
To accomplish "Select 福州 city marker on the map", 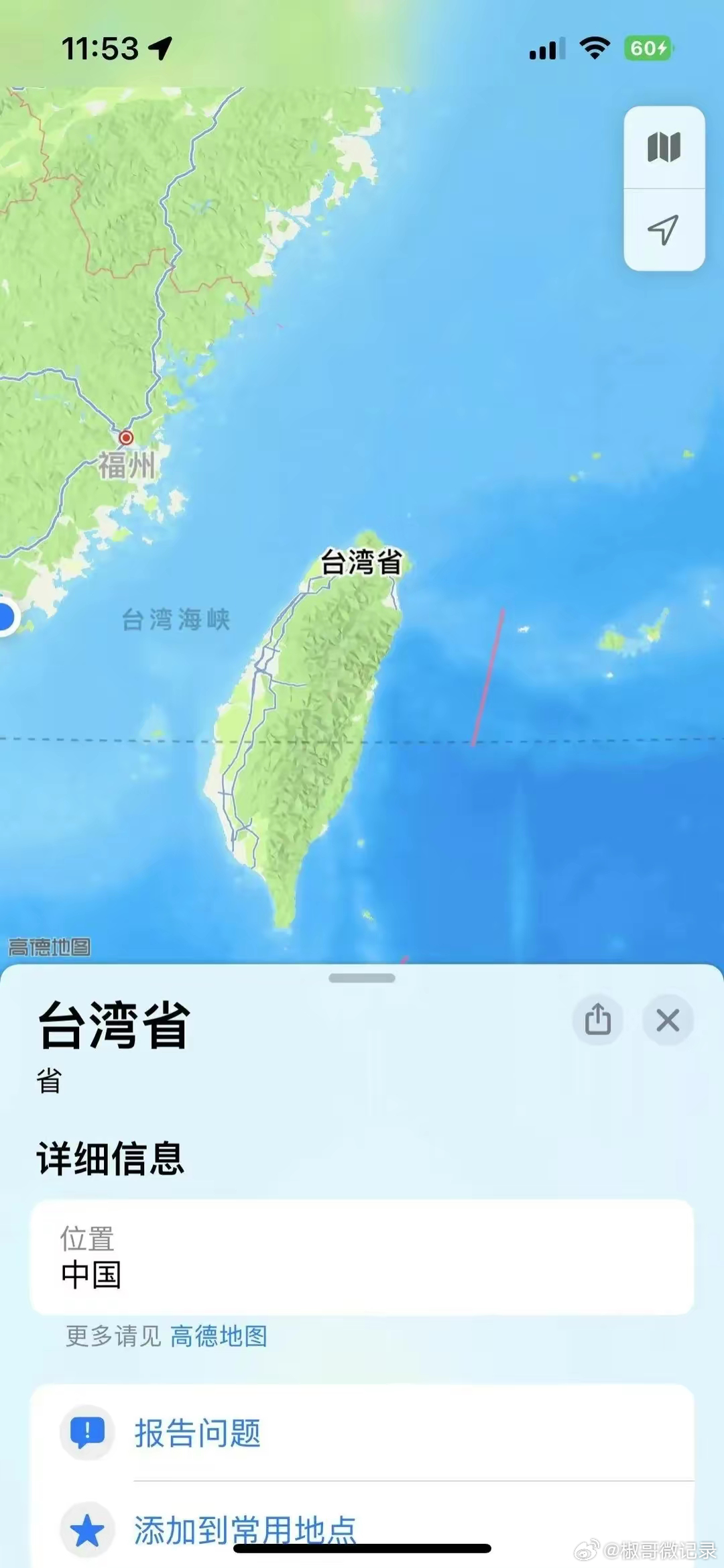I will pyautogui.click(x=126, y=437).
